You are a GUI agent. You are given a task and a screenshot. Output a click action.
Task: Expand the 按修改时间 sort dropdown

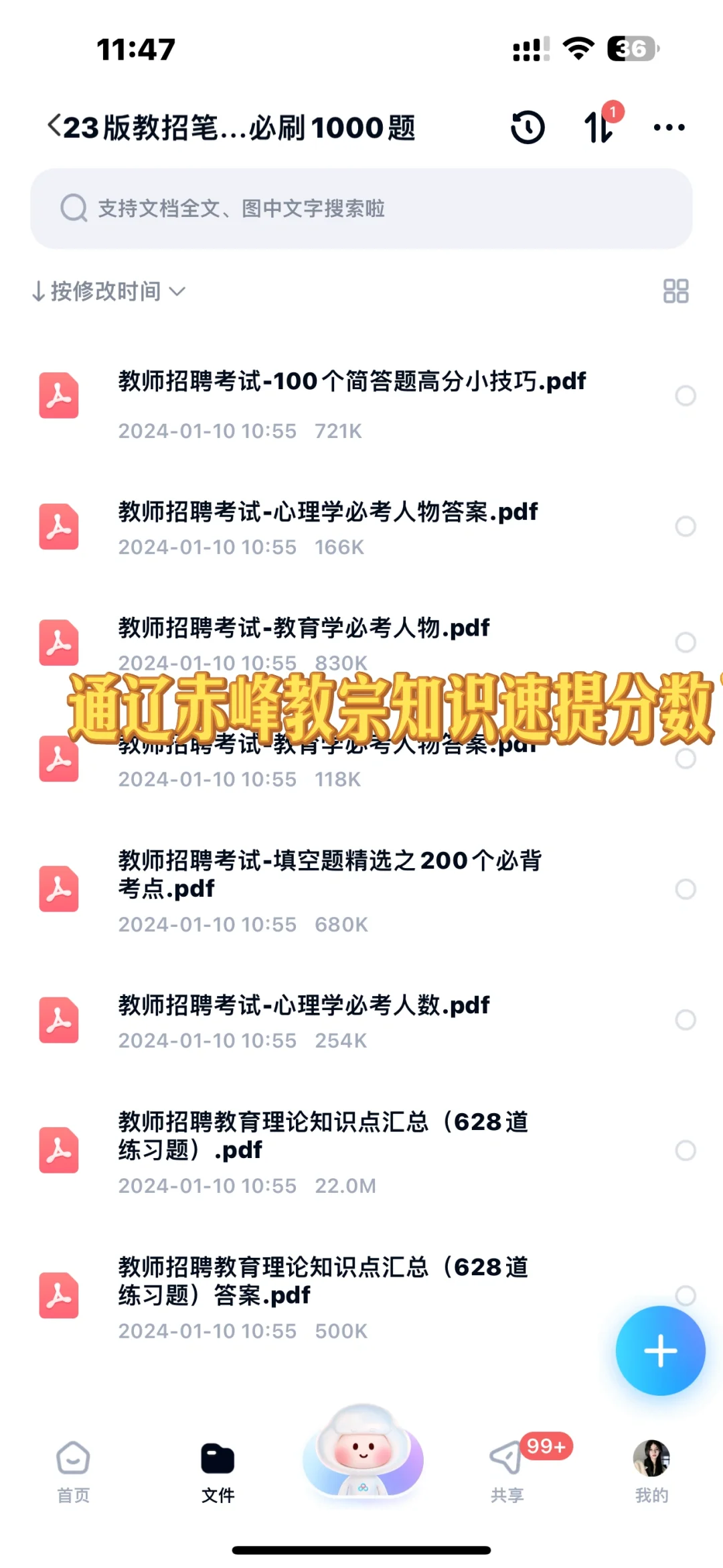point(108,291)
